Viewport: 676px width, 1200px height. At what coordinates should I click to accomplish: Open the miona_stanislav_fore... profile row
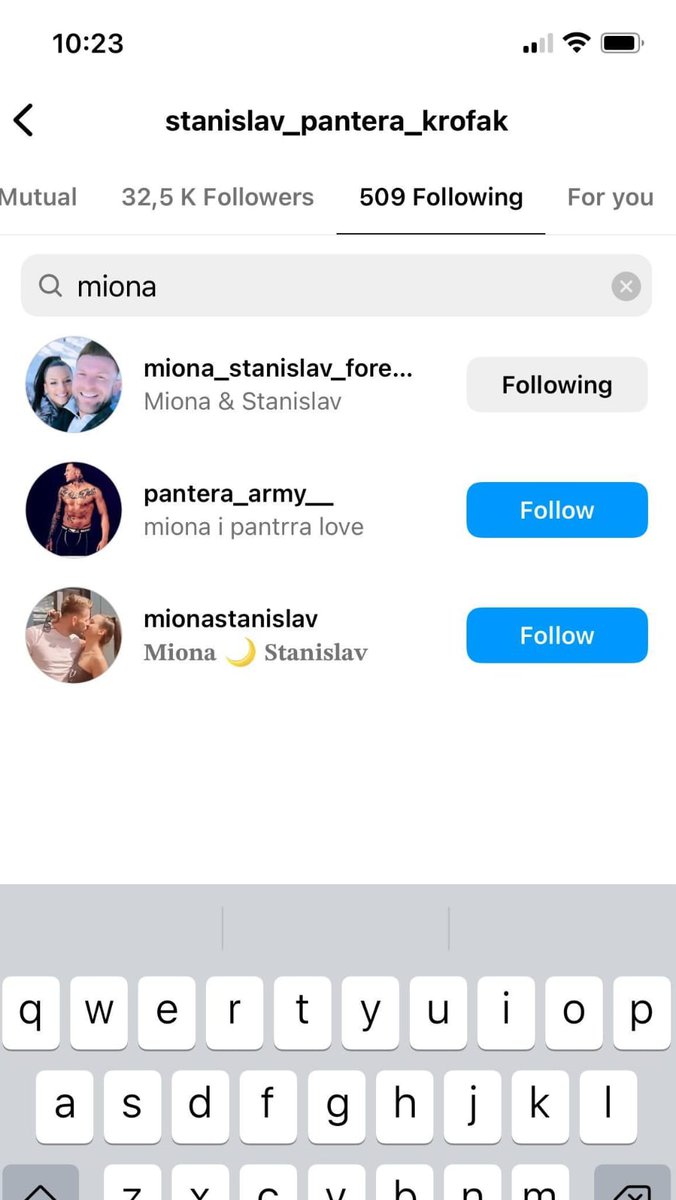coord(277,384)
